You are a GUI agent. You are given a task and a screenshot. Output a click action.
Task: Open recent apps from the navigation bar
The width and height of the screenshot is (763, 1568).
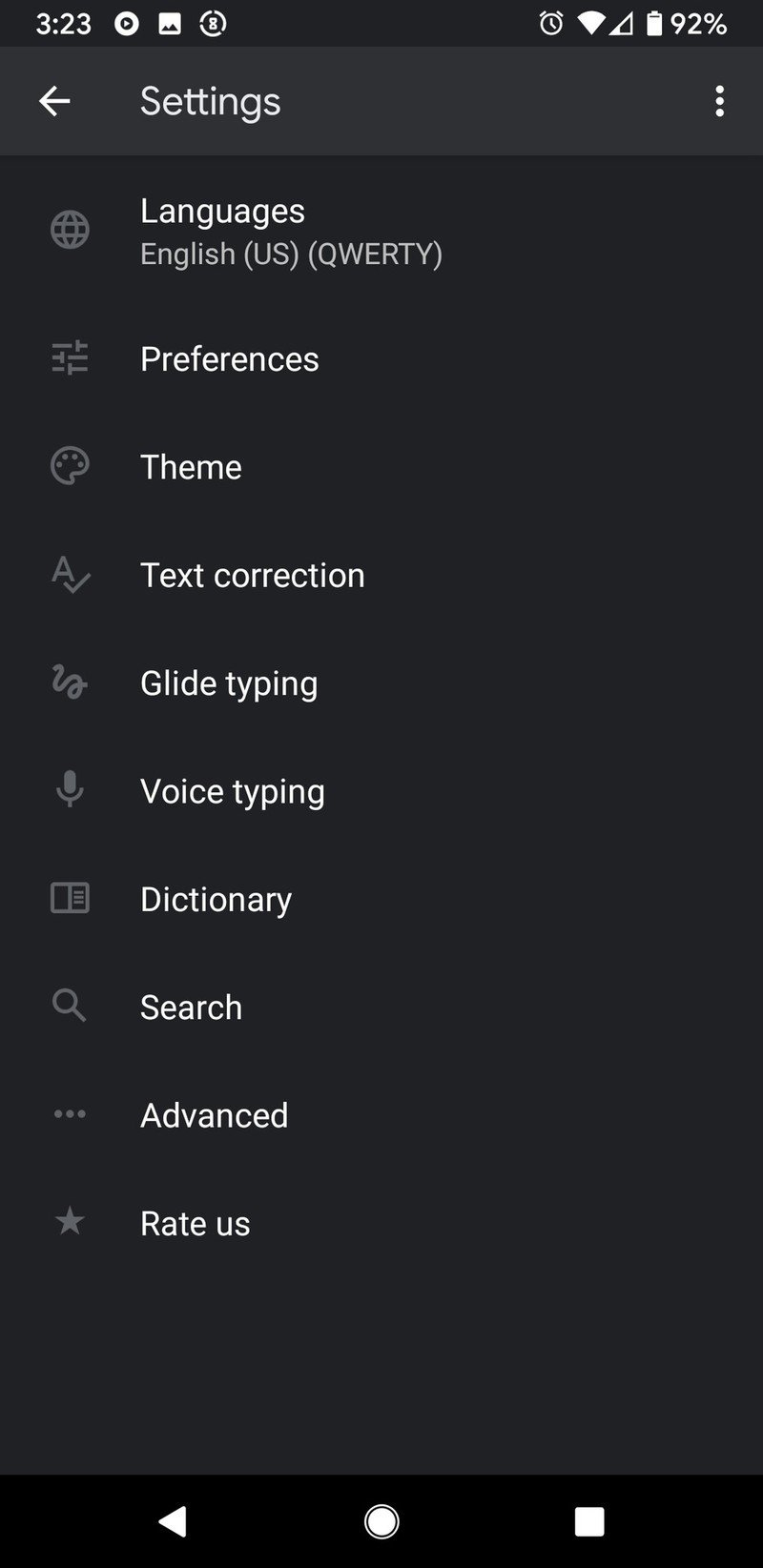click(x=589, y=1521)
